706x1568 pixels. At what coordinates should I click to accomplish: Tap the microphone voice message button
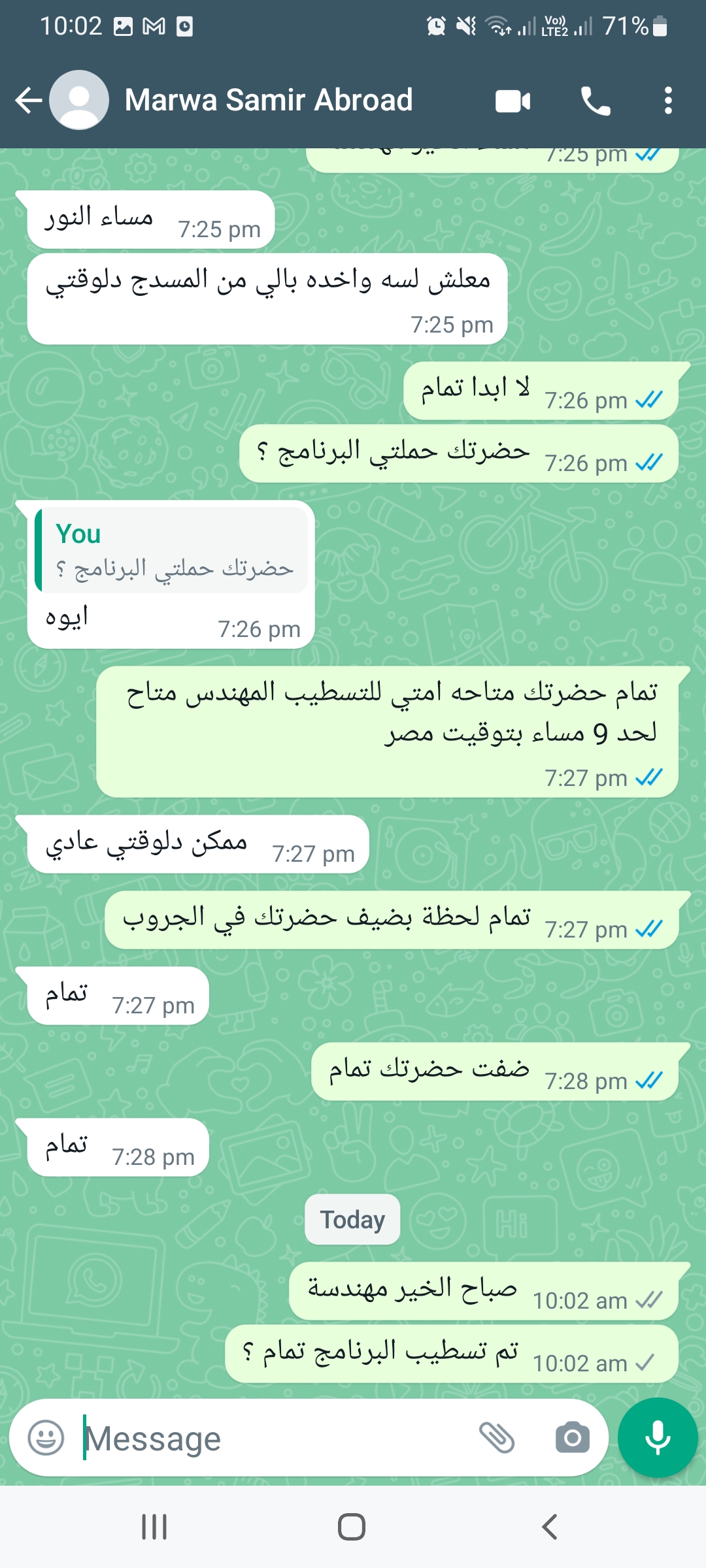click(658, 1438)
